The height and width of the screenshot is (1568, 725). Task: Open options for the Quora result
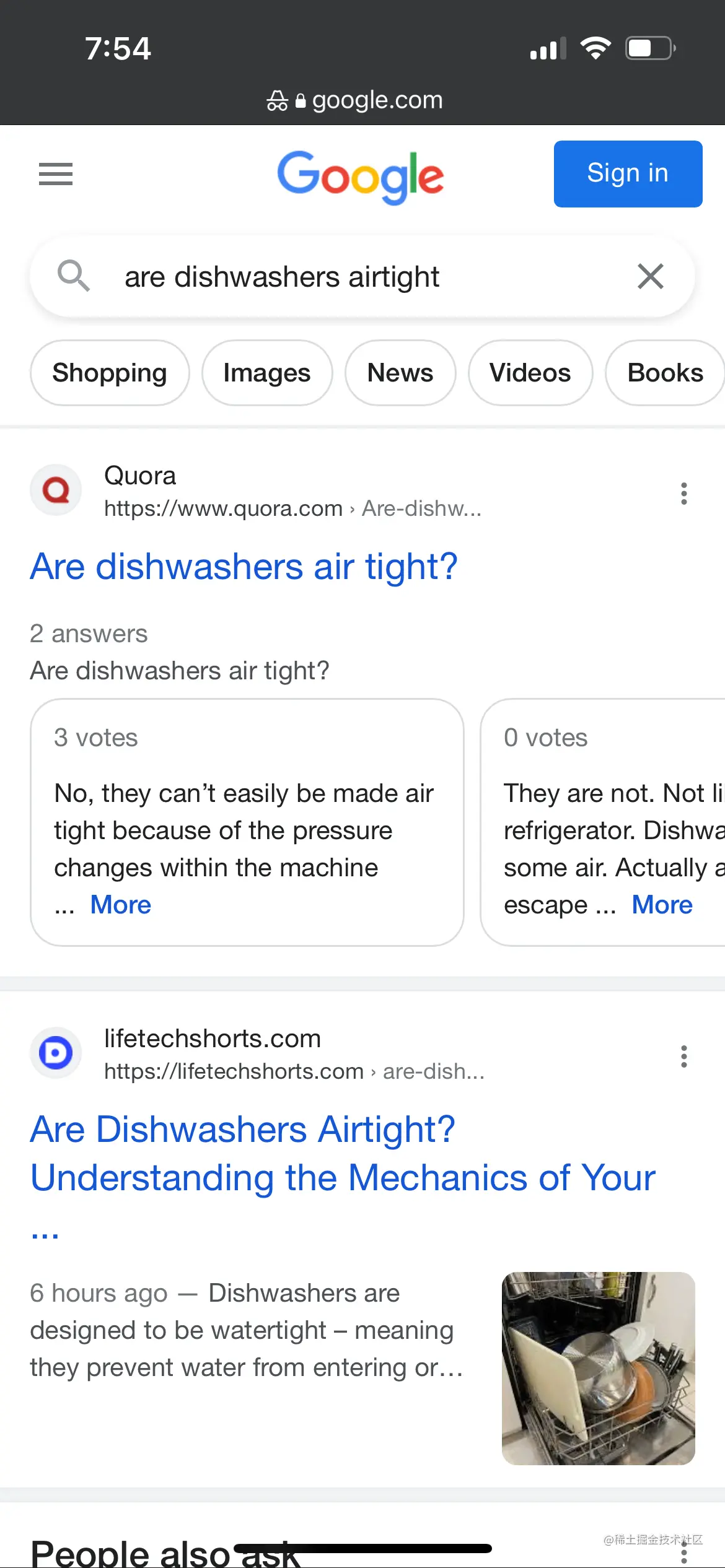tap(683, 494)
